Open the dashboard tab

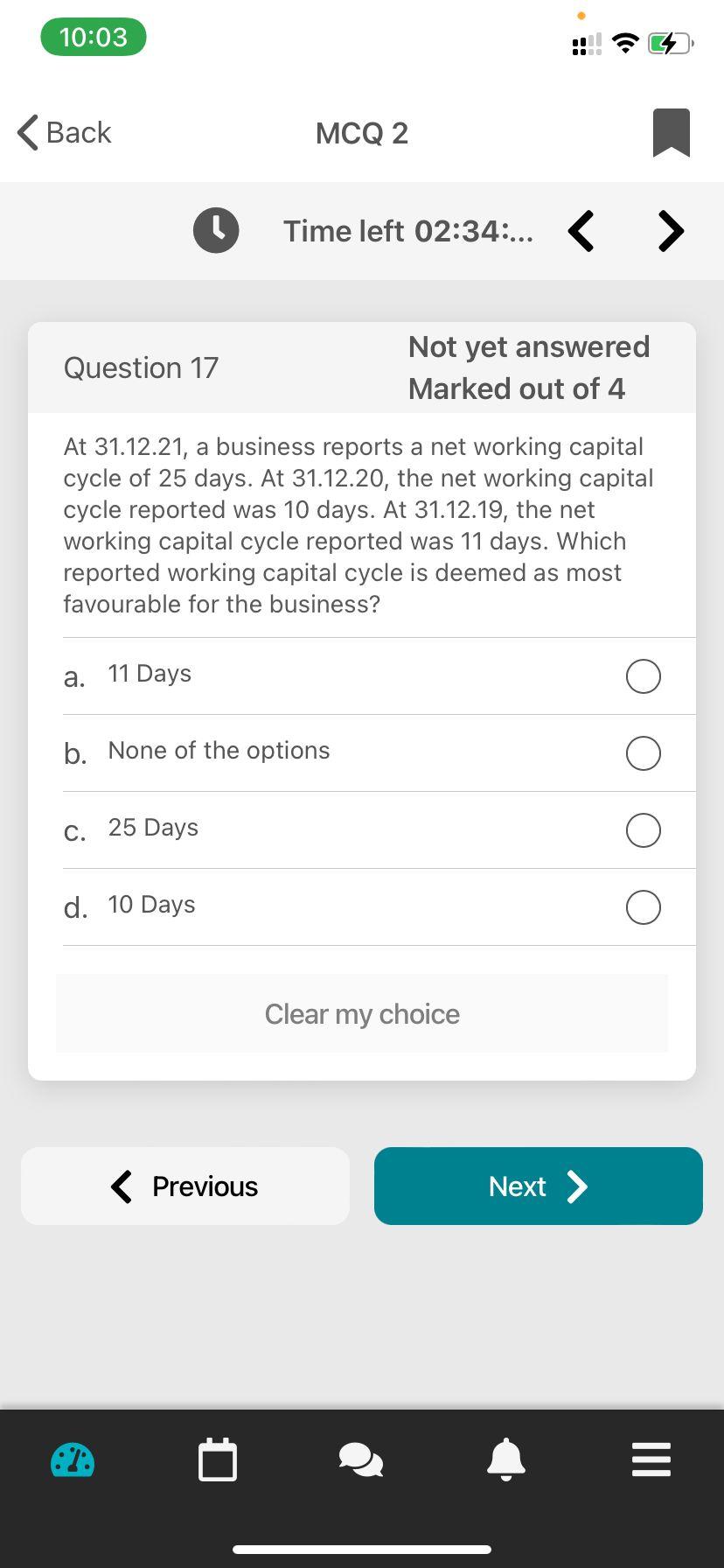[x=73, y=1460]
